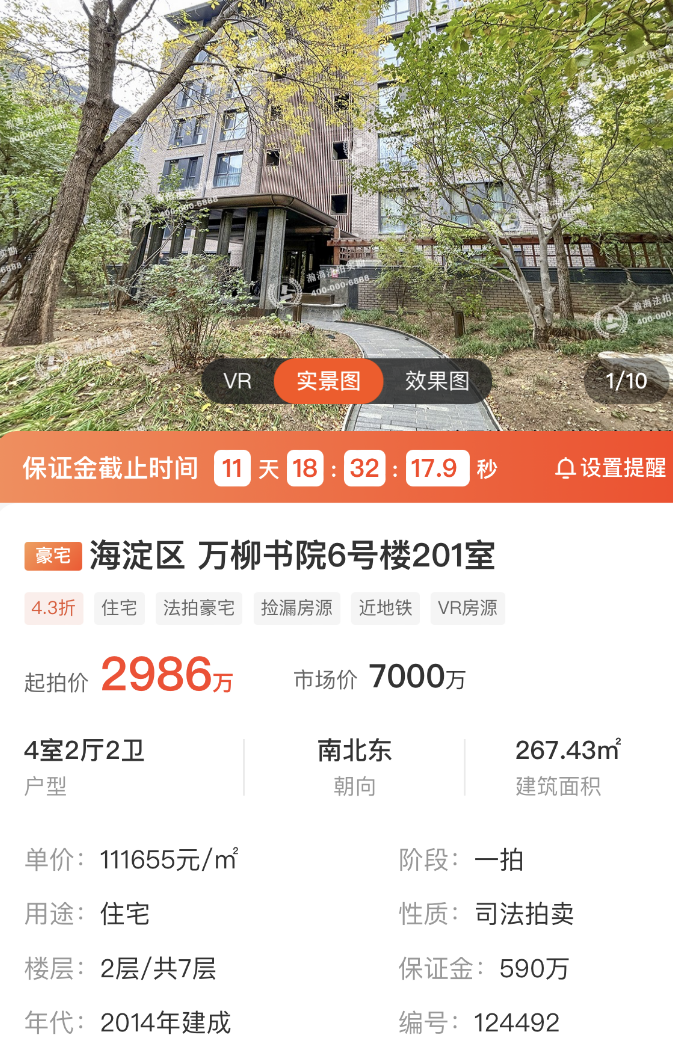Screen dimensions: 673x1050
Task: Tap 设置提醒 to set reminder
Action: [611, 468]
